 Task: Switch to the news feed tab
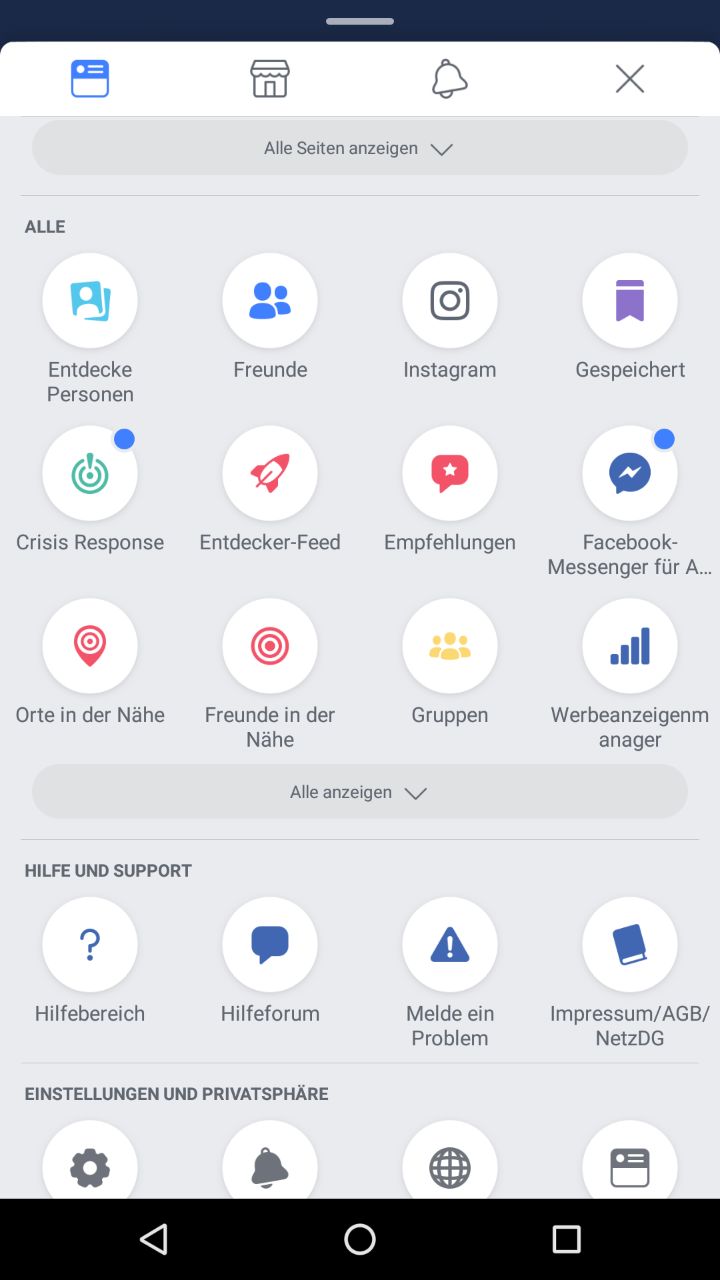[x=90, y=79]
